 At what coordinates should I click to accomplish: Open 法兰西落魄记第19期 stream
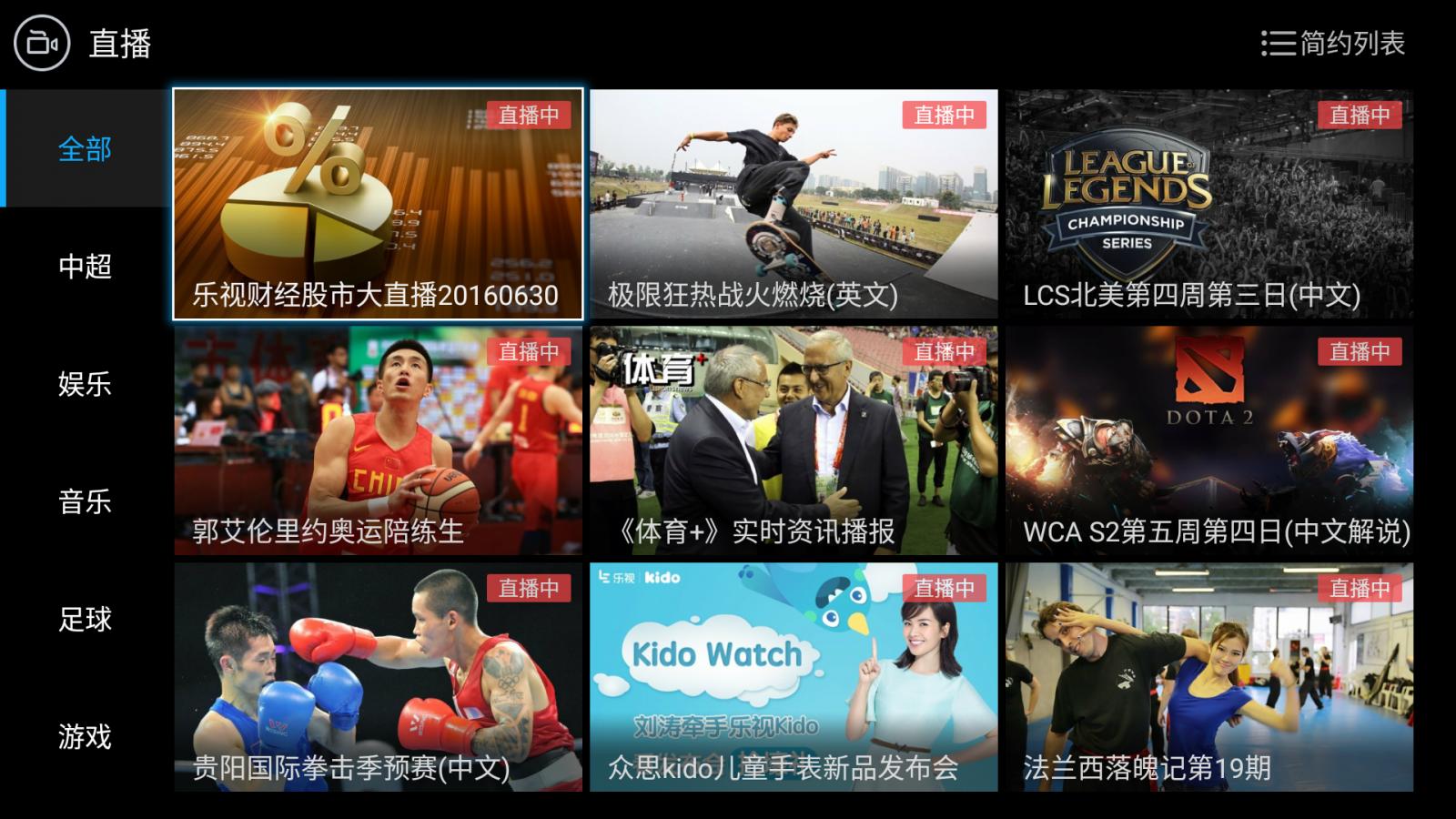[x=1208, y=677]
